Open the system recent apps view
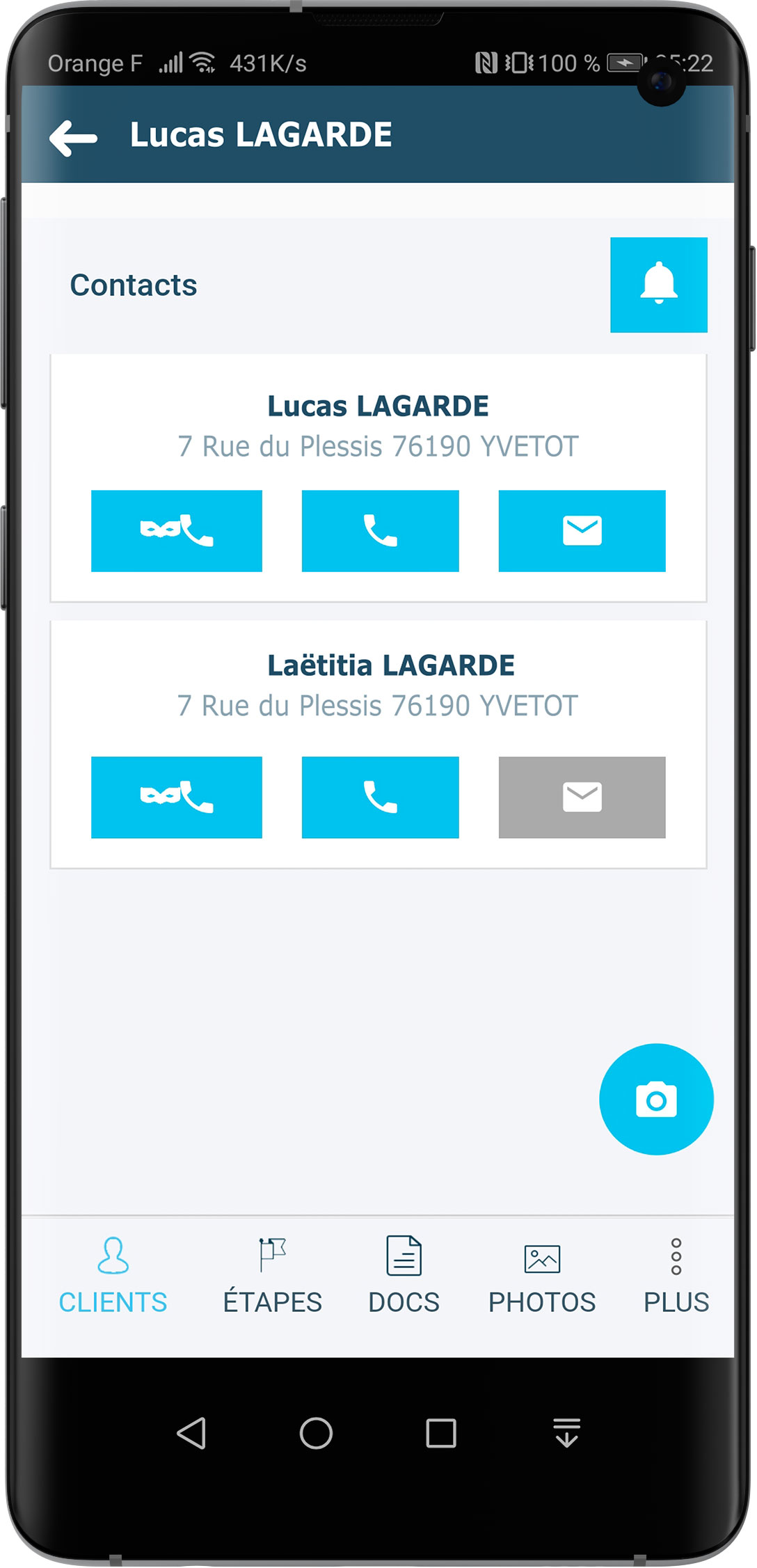The width and height of the screenshot is (757, 1568). coord(440,1434)
